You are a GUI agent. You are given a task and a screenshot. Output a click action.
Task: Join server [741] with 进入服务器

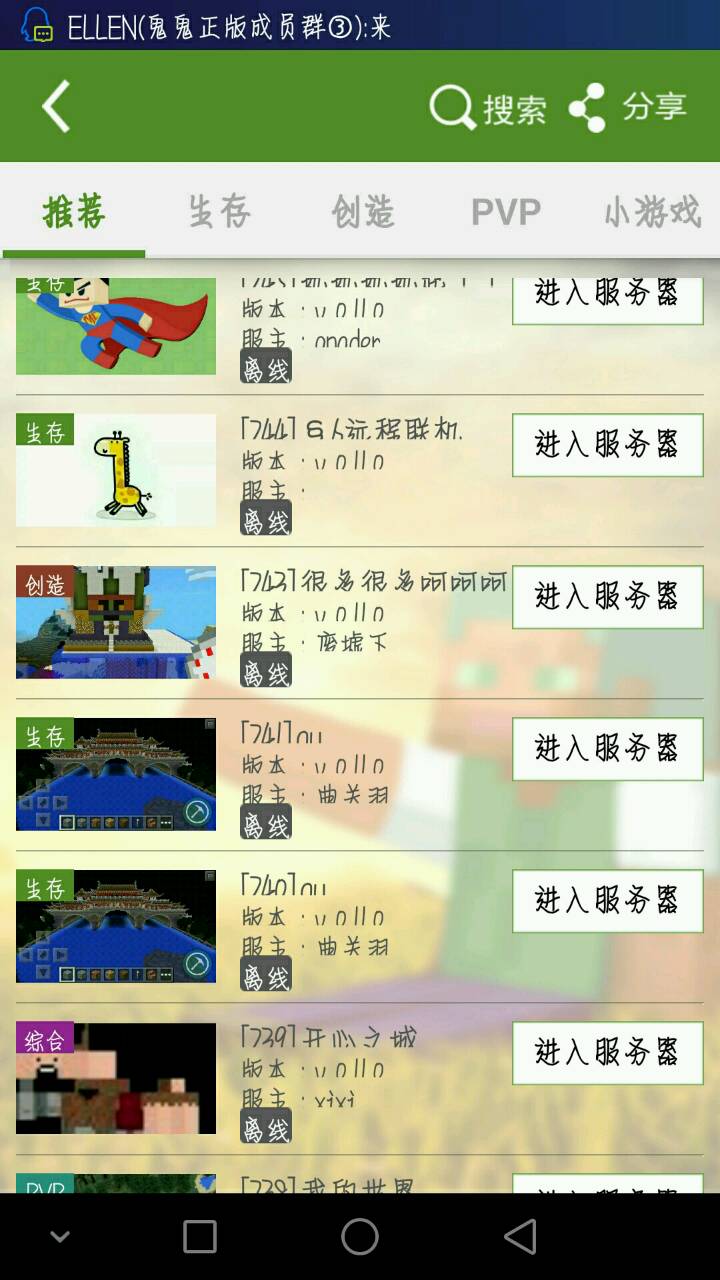(x=607, y=749)
